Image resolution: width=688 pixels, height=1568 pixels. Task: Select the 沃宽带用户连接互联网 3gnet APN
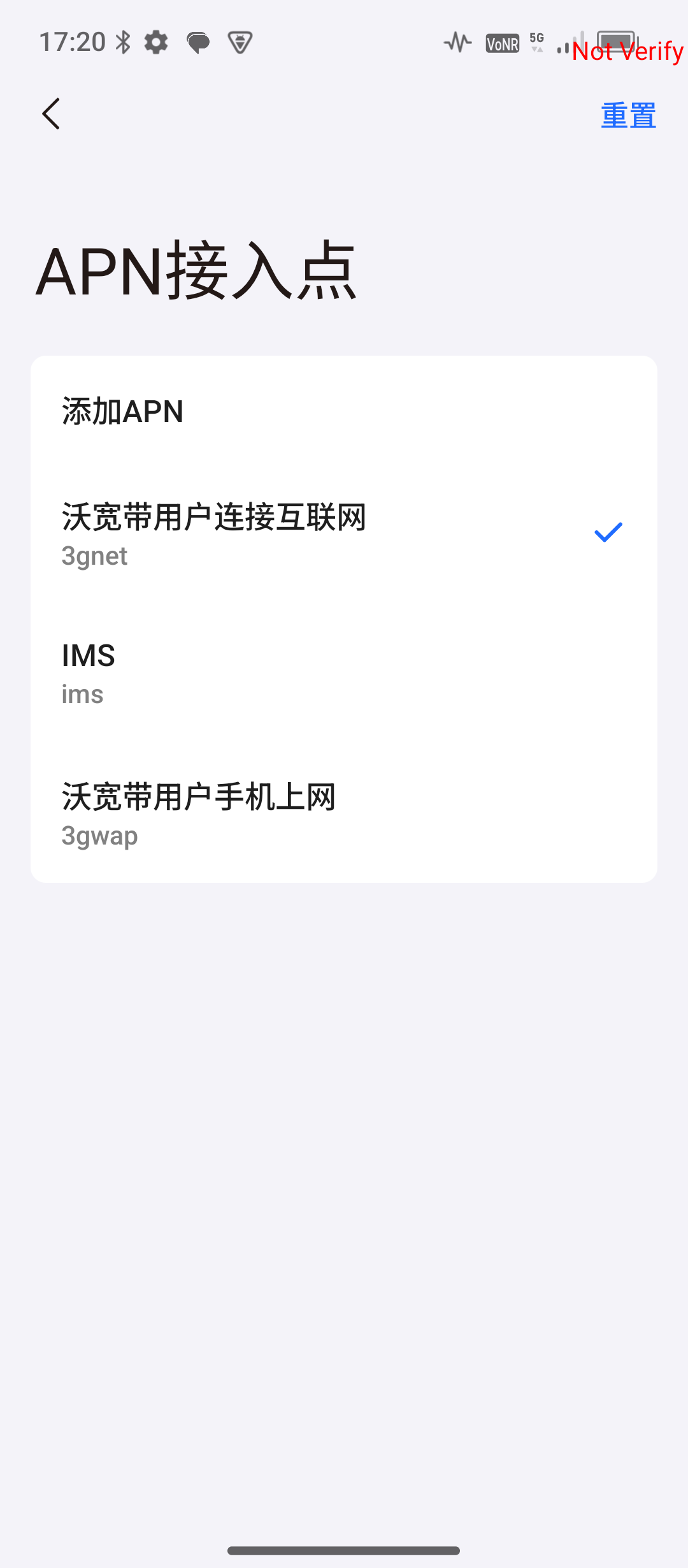pyautogui.click(x=344, y=534)
